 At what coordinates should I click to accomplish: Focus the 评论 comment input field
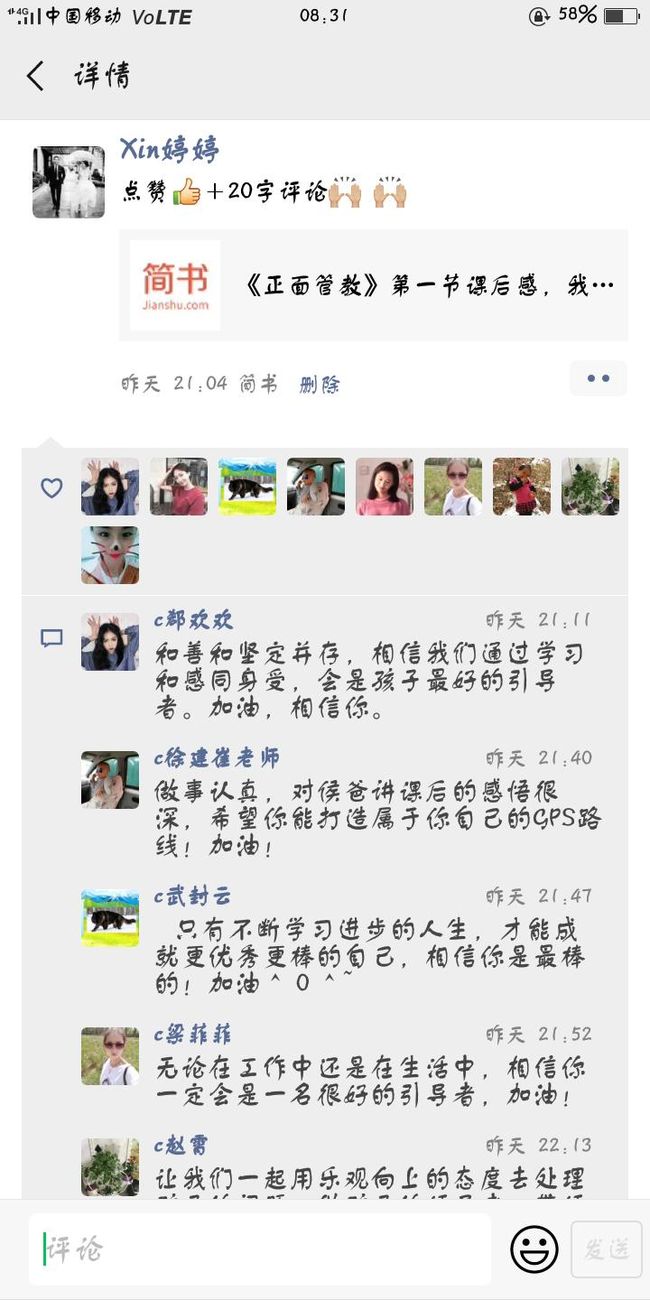click(260, 1250)
